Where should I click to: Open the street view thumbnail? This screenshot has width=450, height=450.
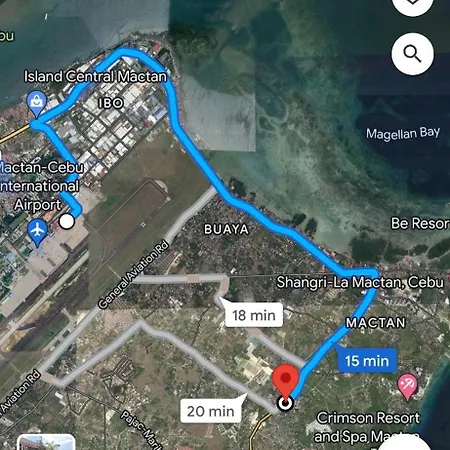coord(46,442)
